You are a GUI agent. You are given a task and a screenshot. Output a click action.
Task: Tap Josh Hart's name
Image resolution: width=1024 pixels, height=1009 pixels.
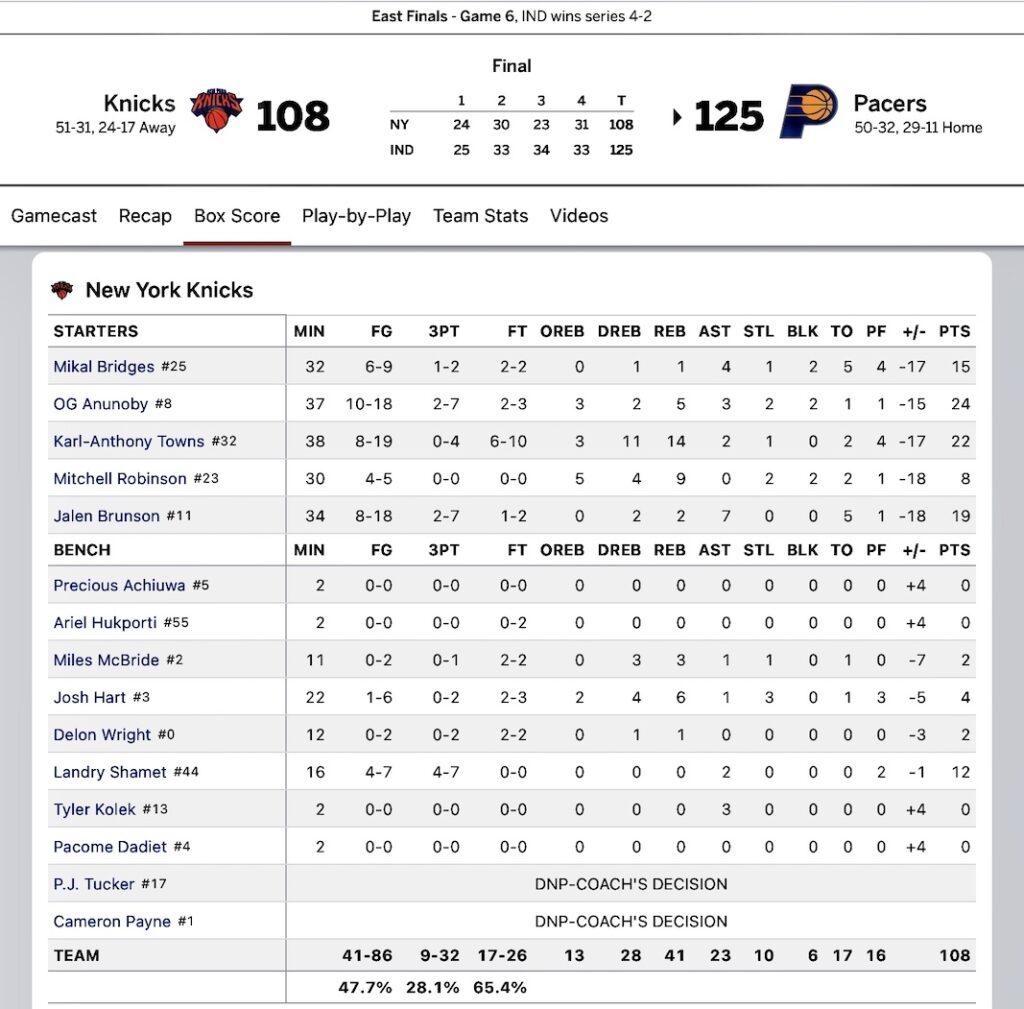(90, 697)
